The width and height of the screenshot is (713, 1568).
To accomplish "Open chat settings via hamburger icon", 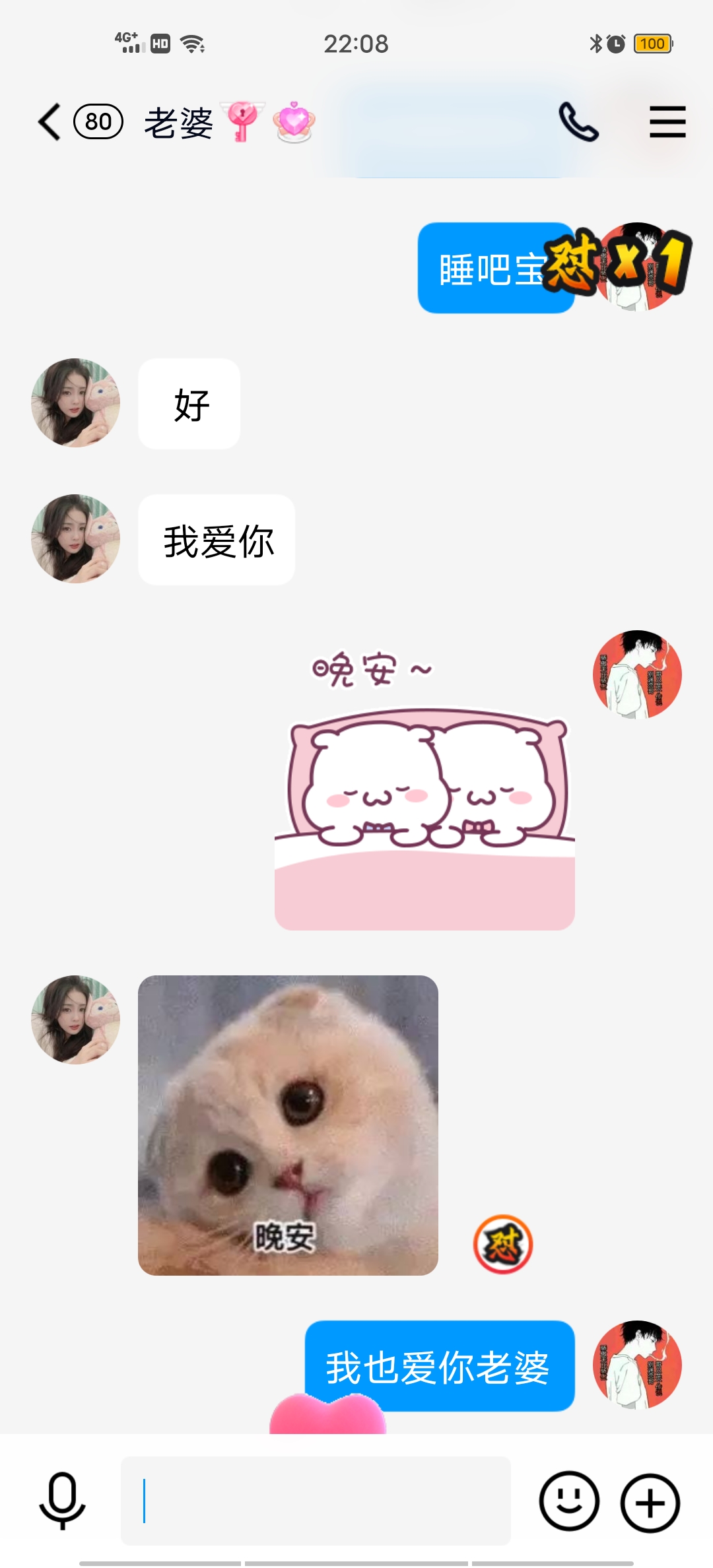I will click(667, 123).
